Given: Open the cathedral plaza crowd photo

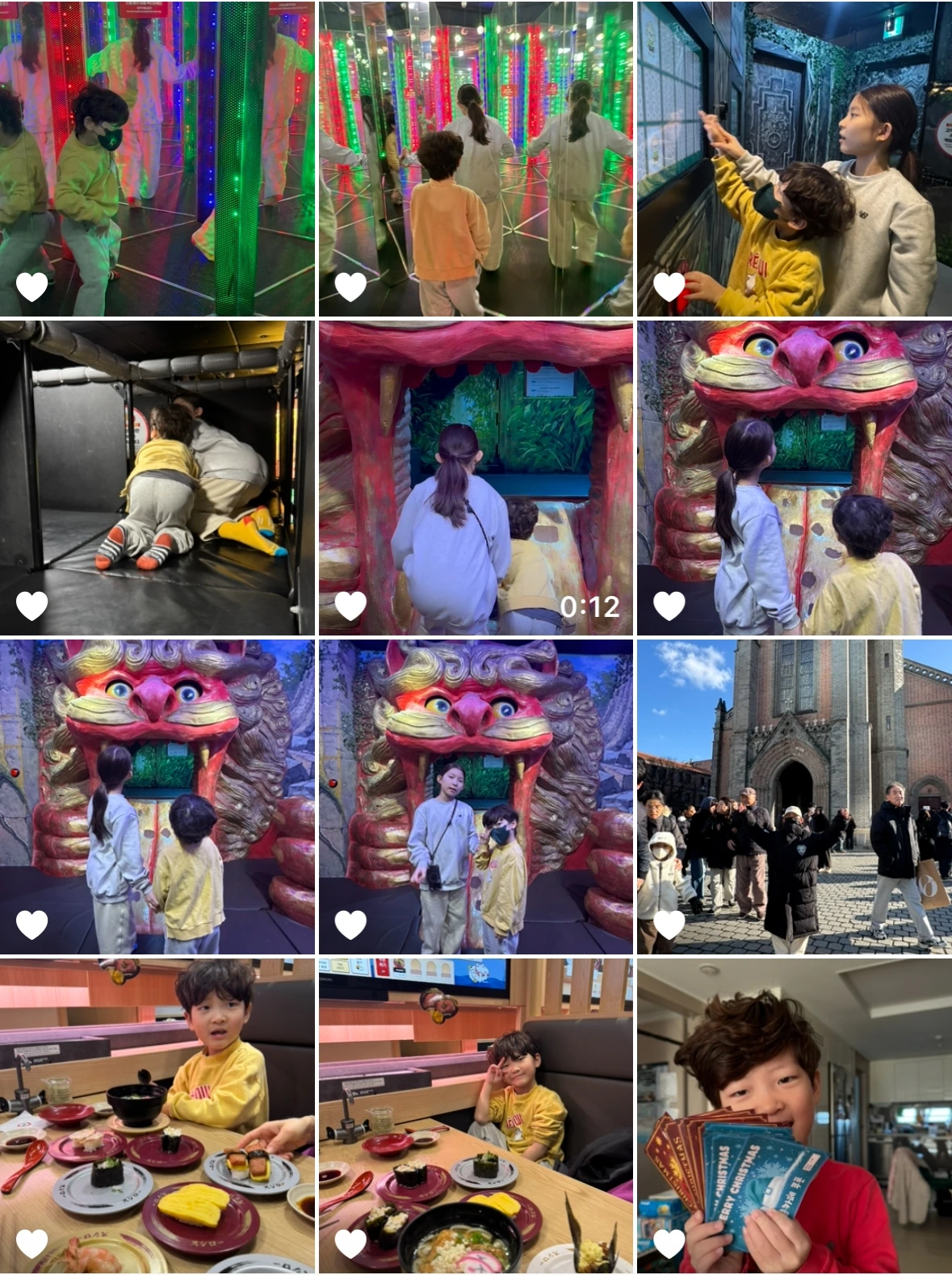Looking at the screenshot, I should (x=795, y=796).
